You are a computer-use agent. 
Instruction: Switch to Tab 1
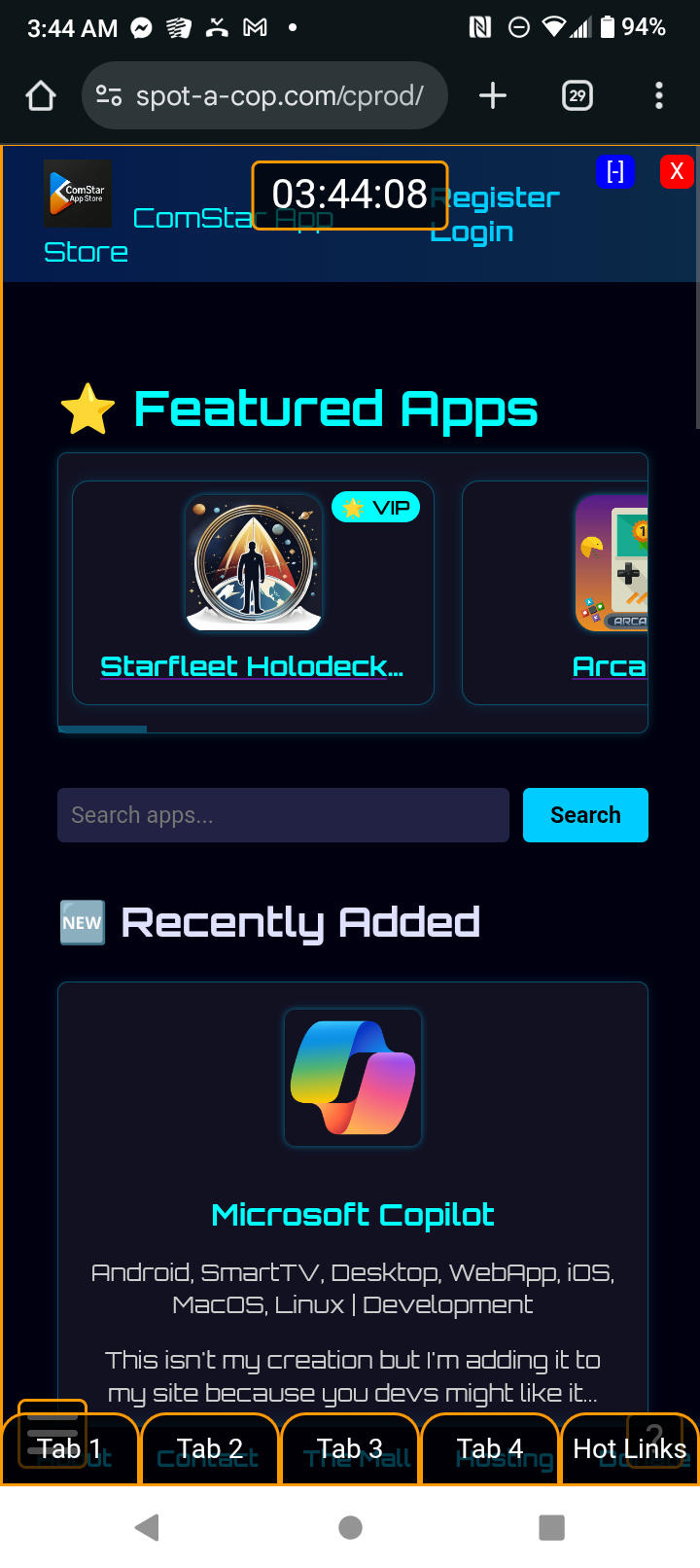pos(70,1449)
